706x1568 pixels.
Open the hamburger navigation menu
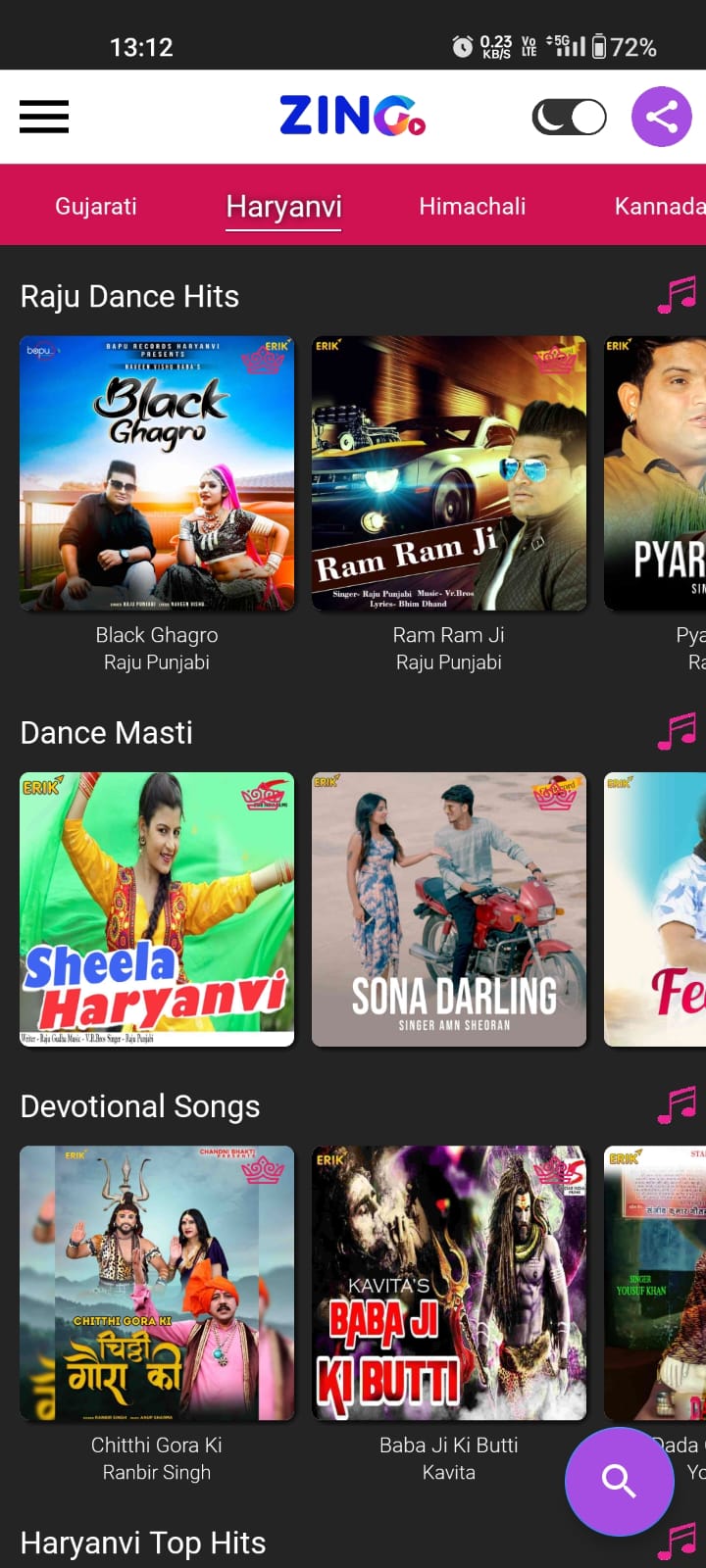[44, 117]
